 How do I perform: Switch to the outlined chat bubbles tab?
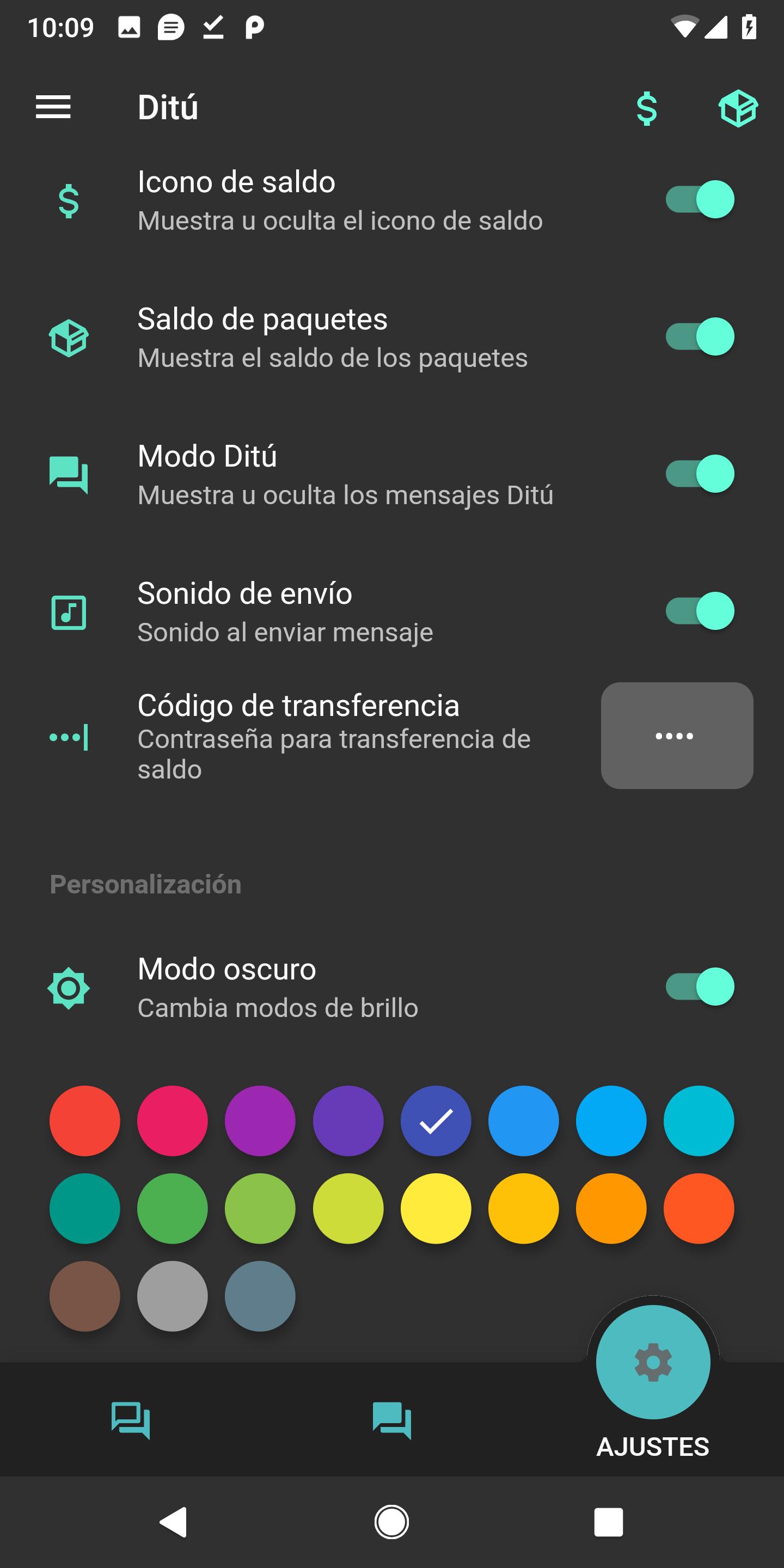point(131,1420)
